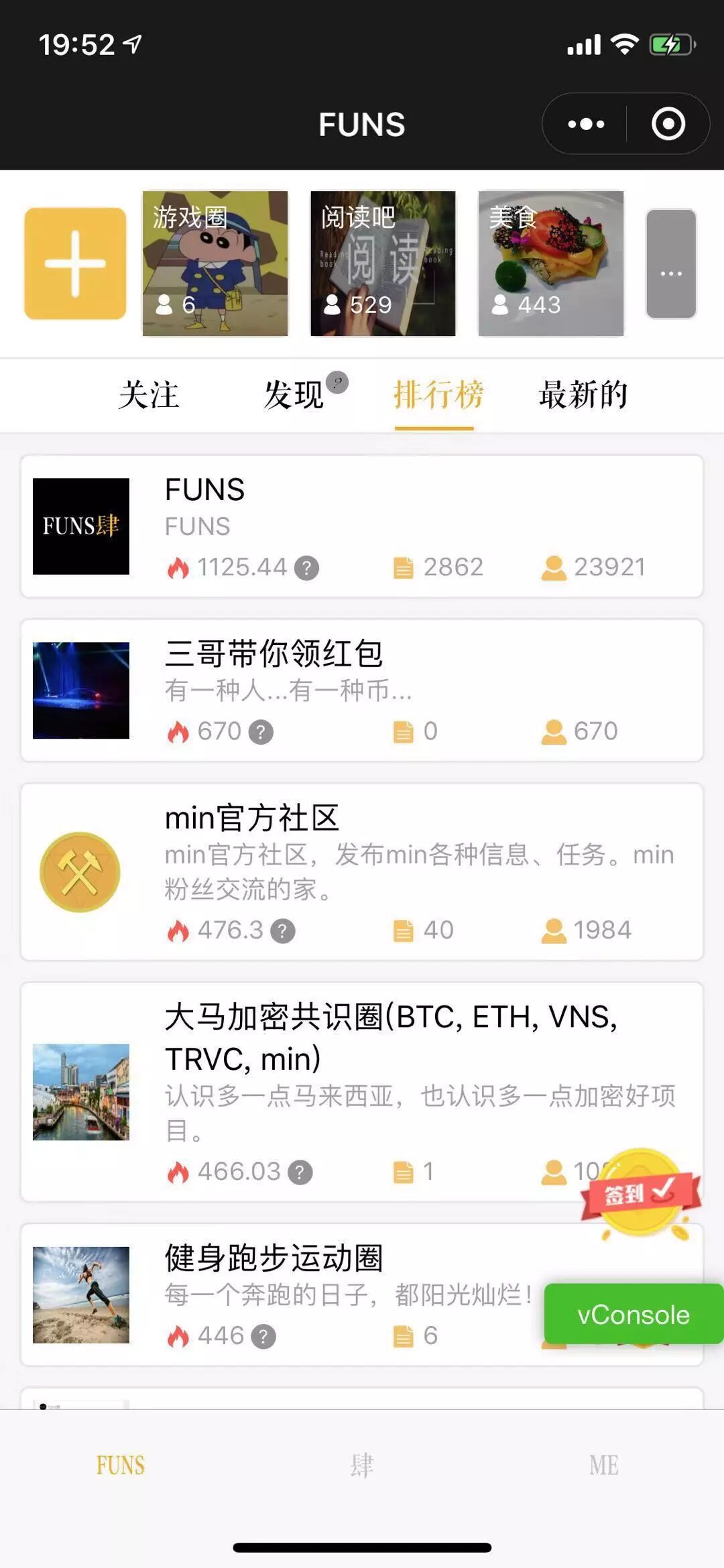Show more circles via gray ellipsis tile
The image size is (724, 1568).
click(x=671, y=263)
